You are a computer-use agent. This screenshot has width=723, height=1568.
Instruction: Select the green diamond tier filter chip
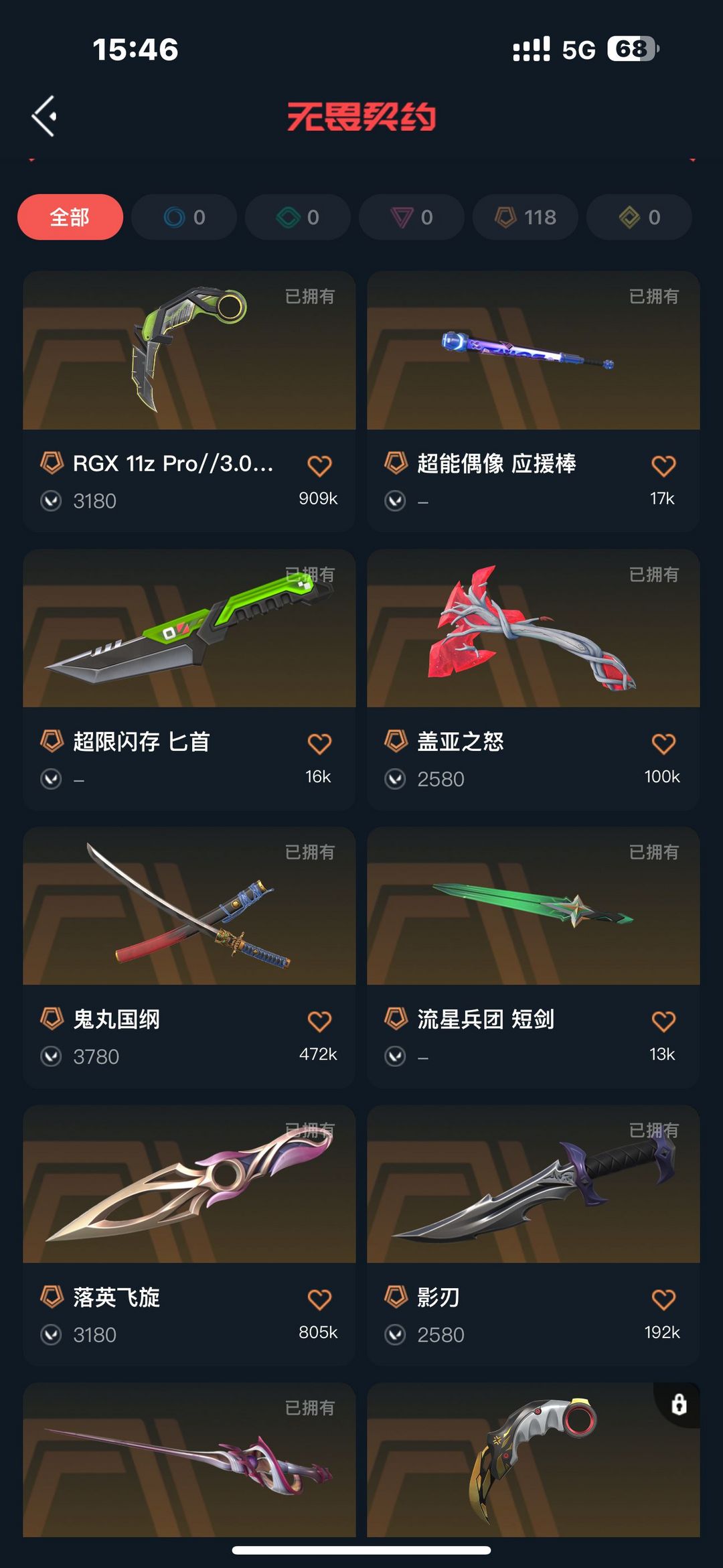click(x=298, y=217)
